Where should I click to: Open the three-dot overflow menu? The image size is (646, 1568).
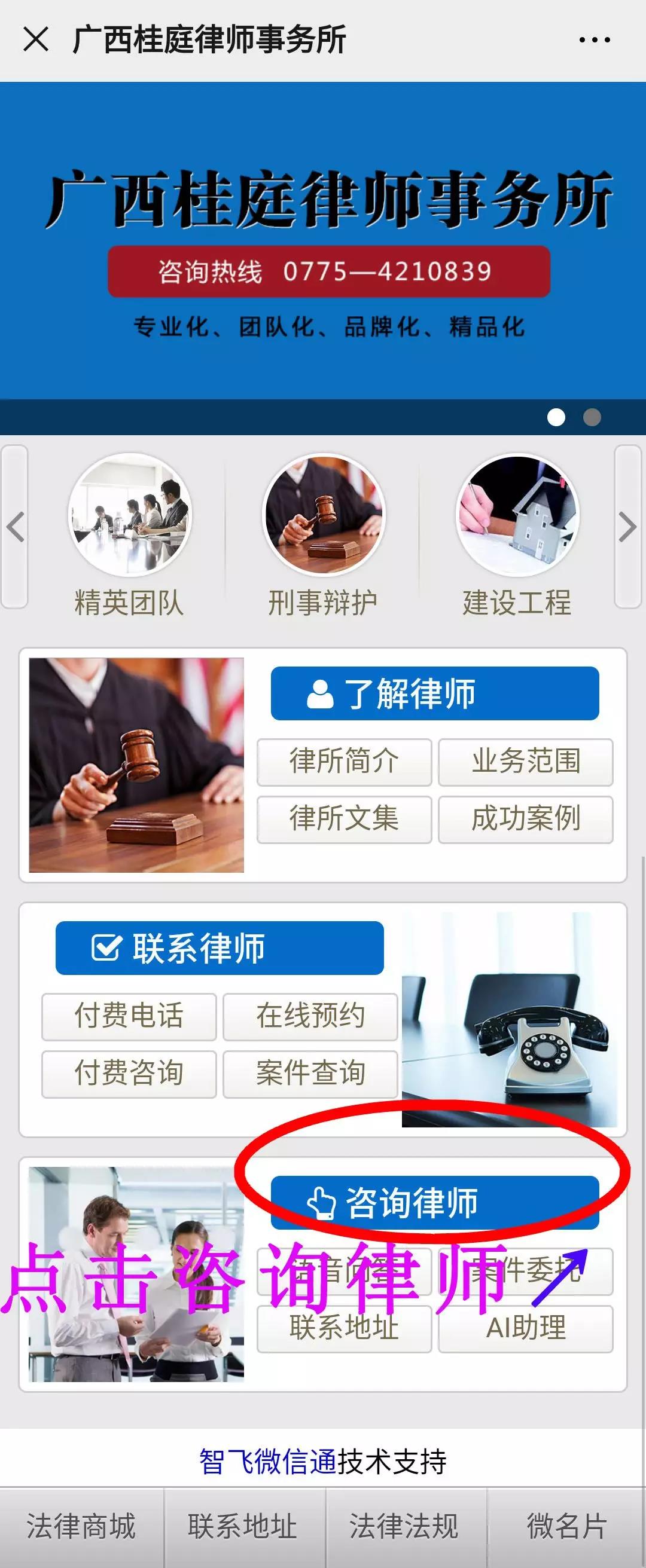pos(594,40)
